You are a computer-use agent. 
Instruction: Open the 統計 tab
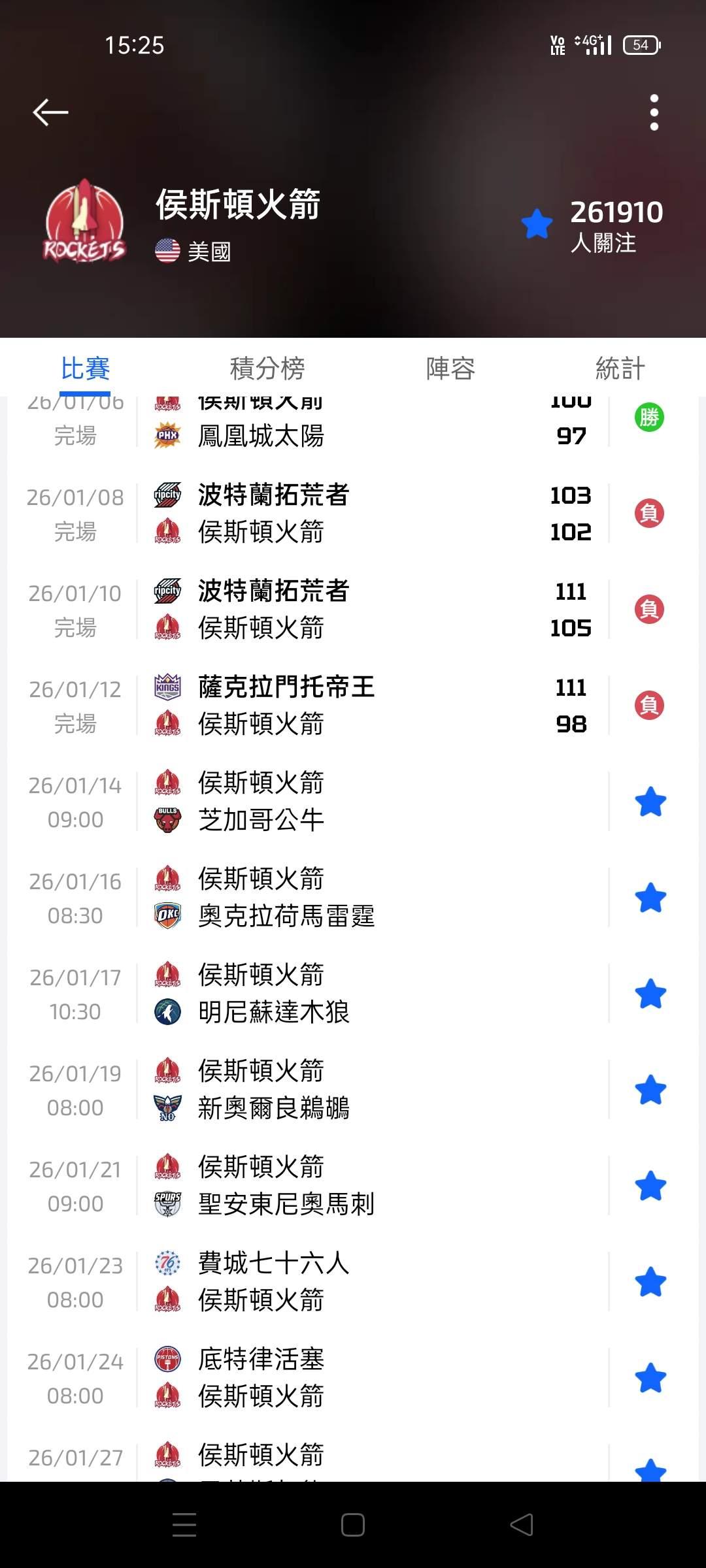[620, 368]
